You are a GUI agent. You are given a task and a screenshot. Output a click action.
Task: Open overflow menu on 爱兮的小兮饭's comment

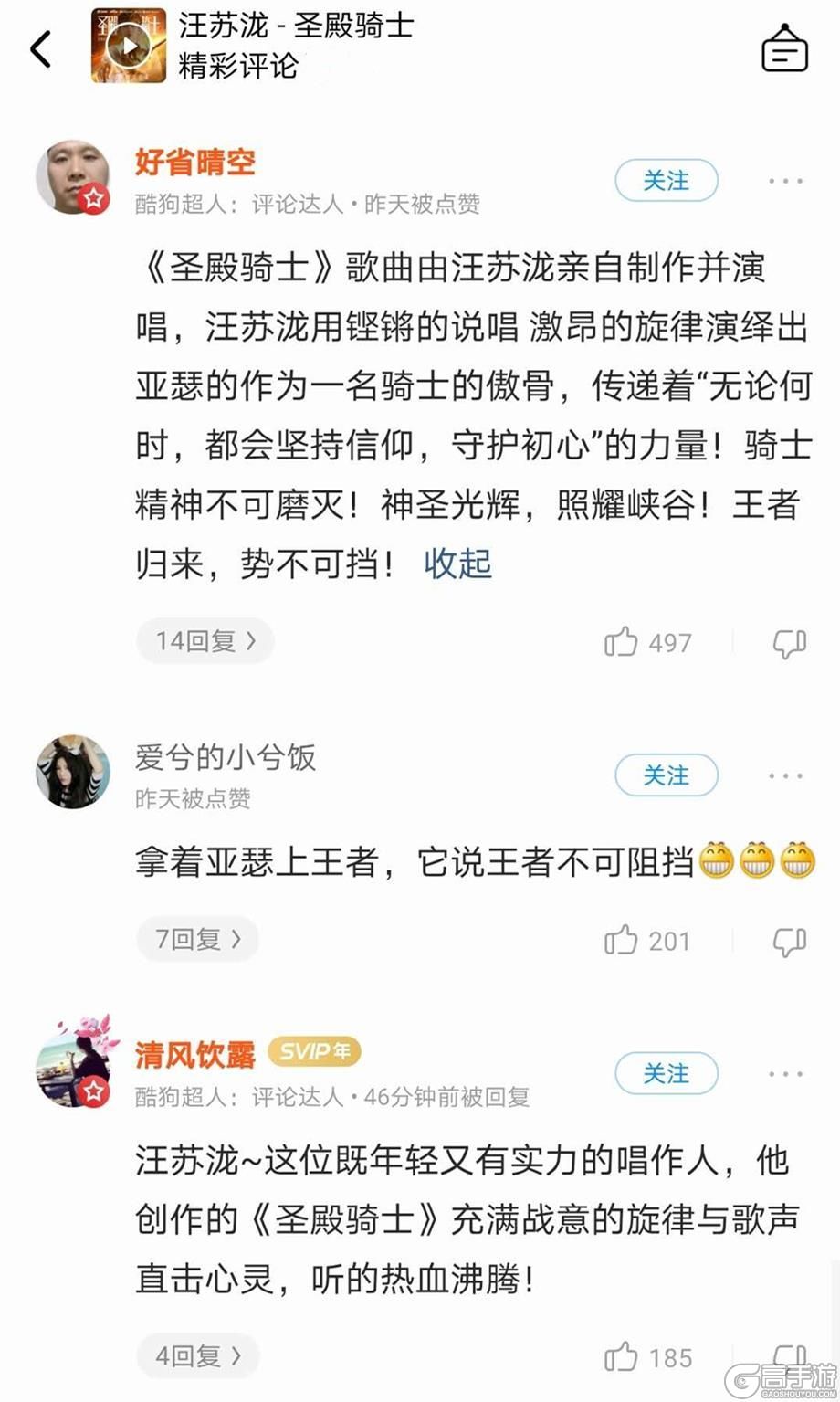pyautogui.click(x=785, y=775)
